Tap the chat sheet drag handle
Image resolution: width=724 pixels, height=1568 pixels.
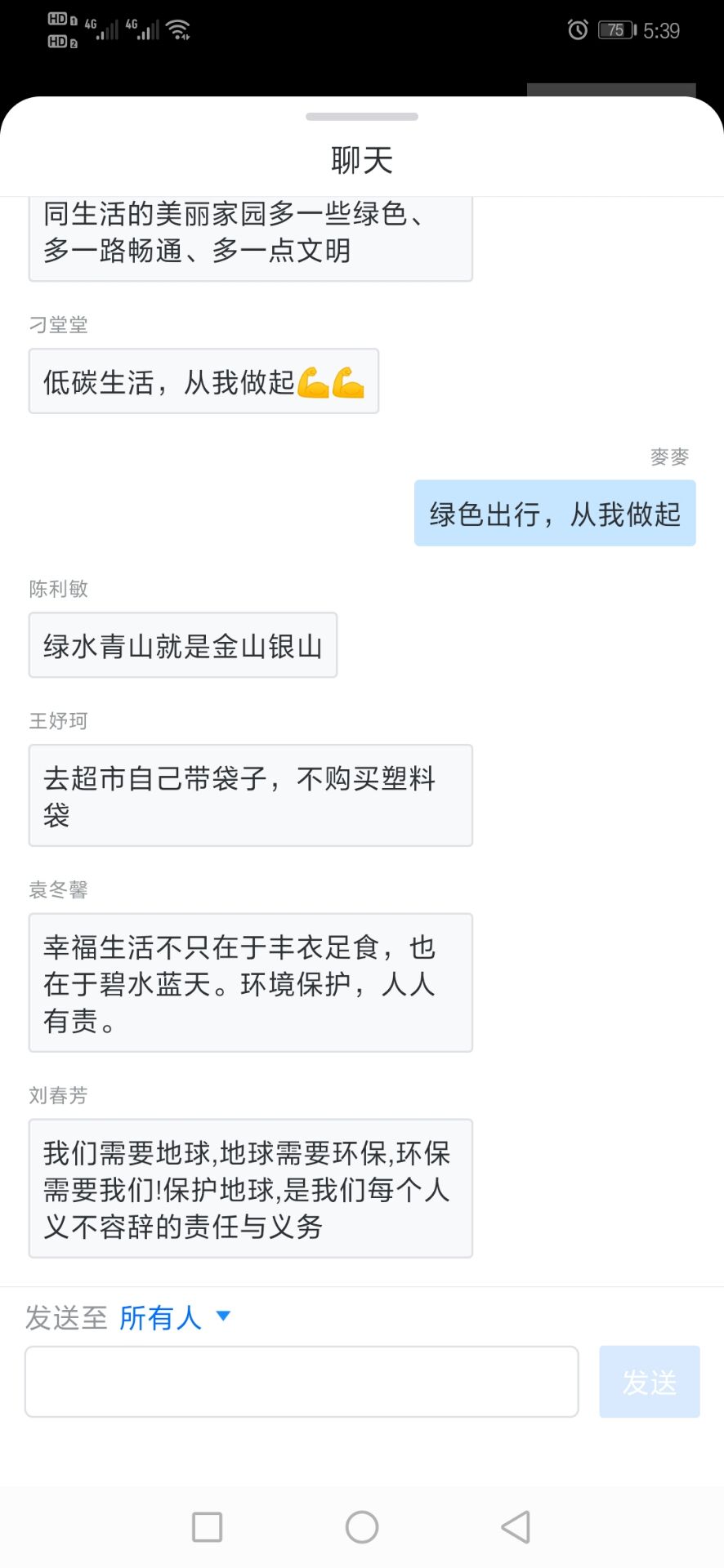[x=362, y=117]
